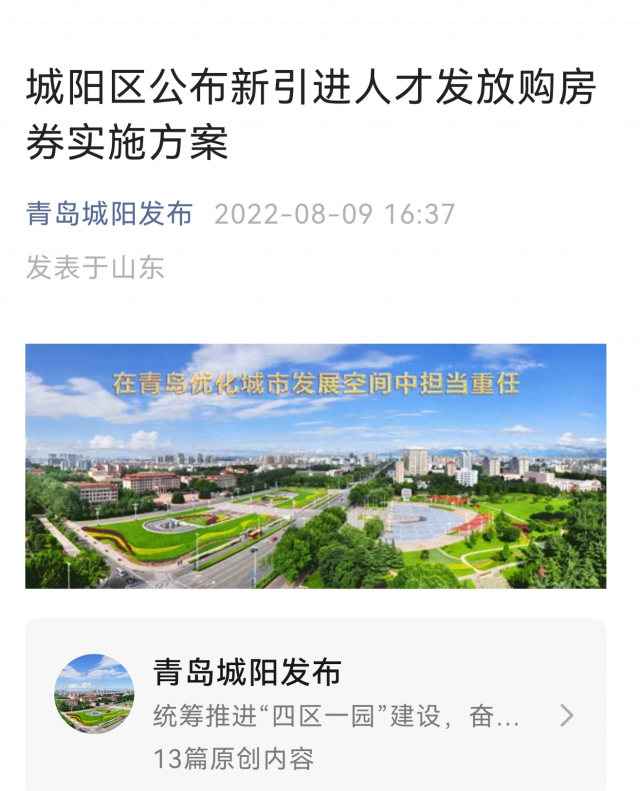Viewport: 640px width, 791px height.
Task: Open the 青岛城阳发布 author link
Action: click(110, 214)
